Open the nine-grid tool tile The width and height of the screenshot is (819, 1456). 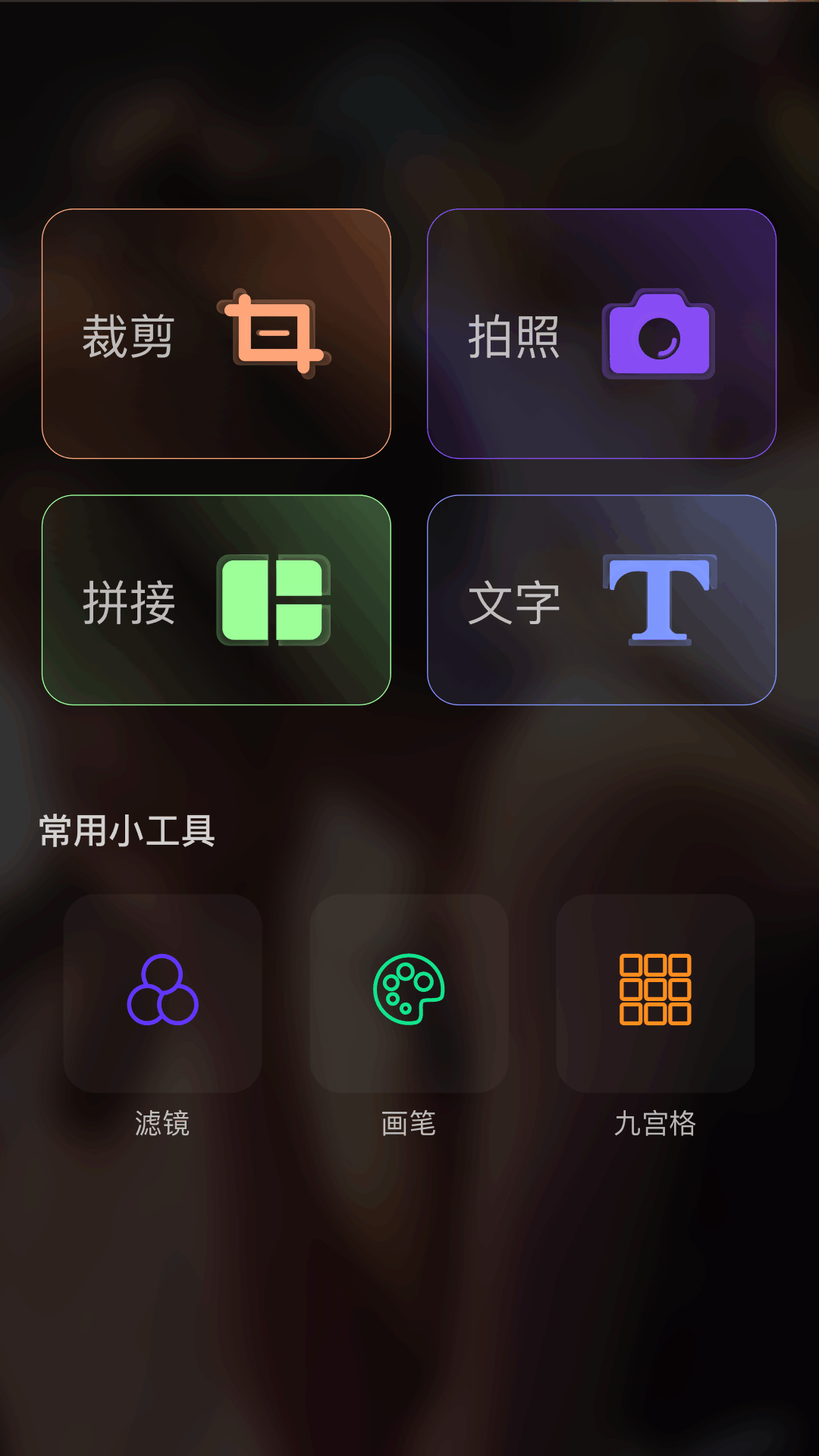[655, 997]
